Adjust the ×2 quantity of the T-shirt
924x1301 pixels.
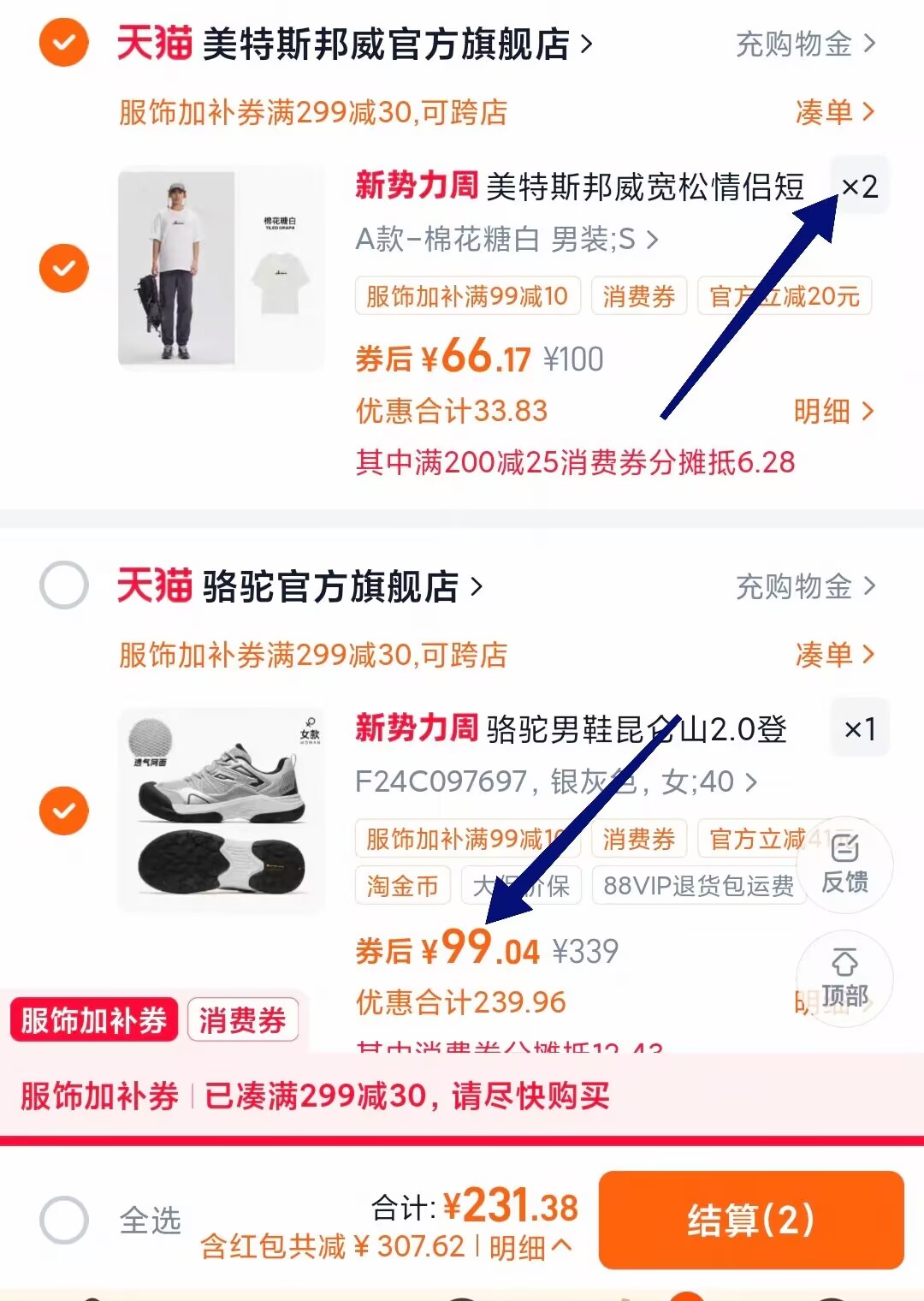click(x=860, y=187)
